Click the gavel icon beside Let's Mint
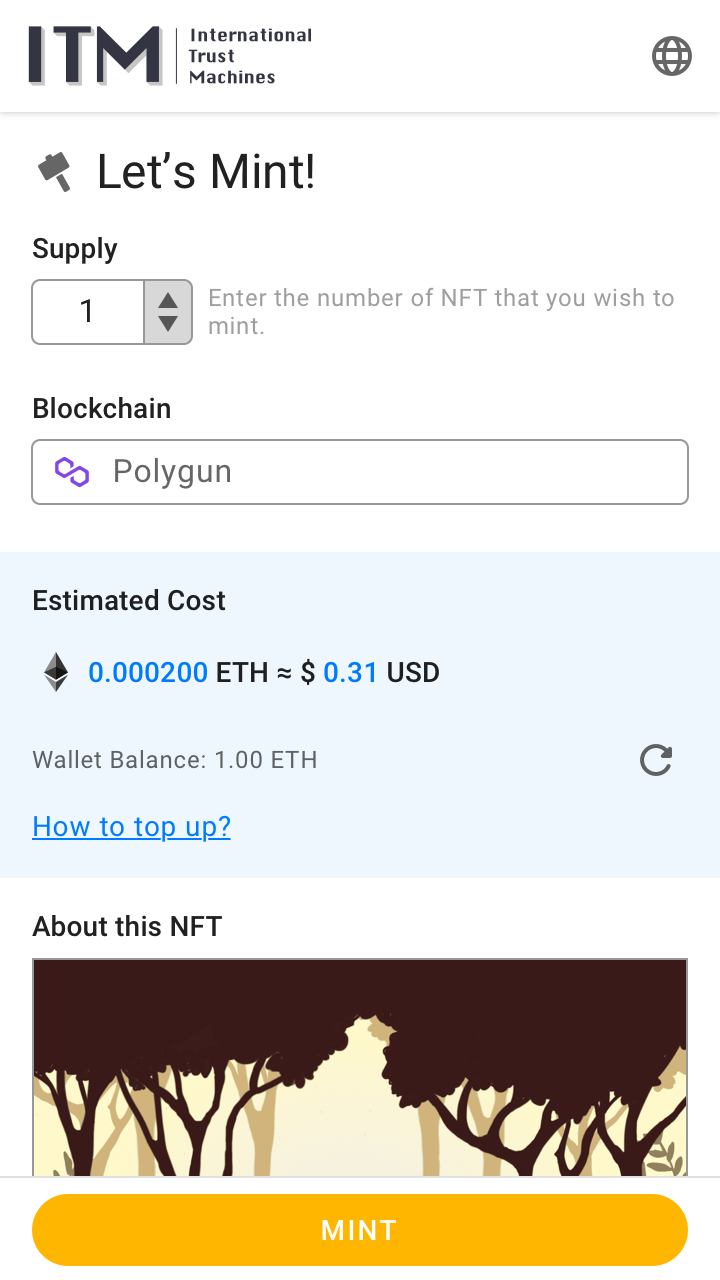720x1280 pixels. (x=56, y=170)
